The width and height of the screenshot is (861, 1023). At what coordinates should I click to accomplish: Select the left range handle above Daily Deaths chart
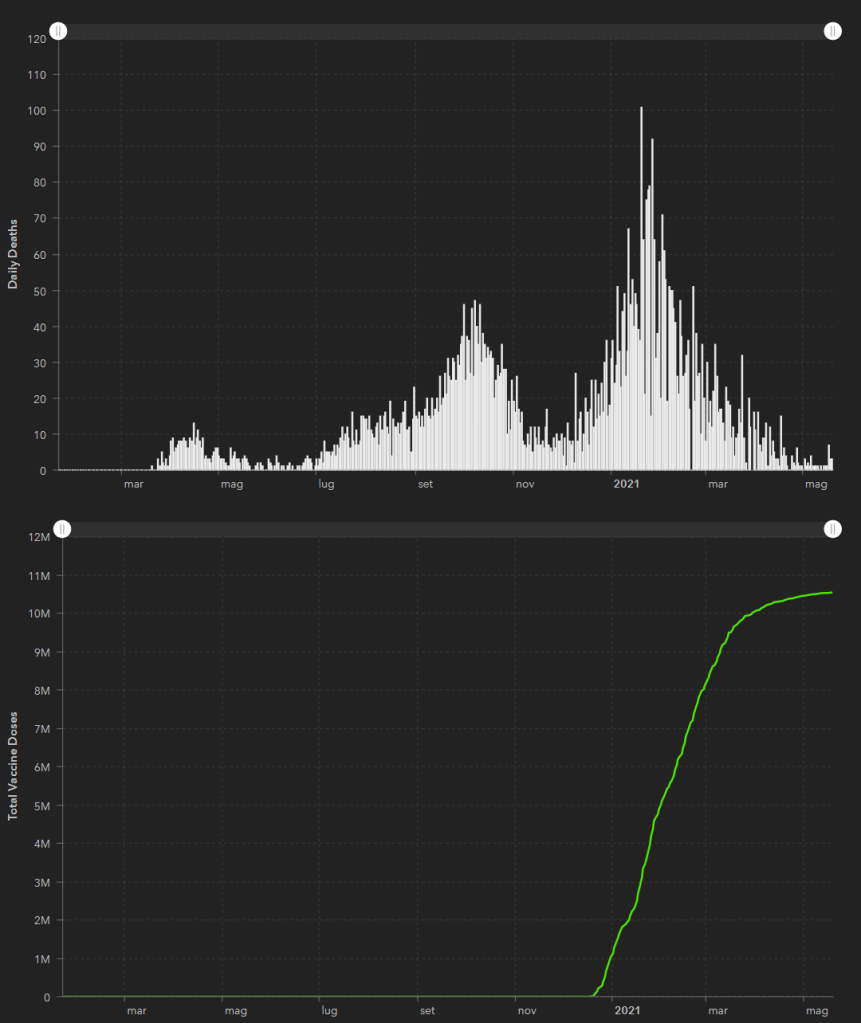click(x=59, y=31)
